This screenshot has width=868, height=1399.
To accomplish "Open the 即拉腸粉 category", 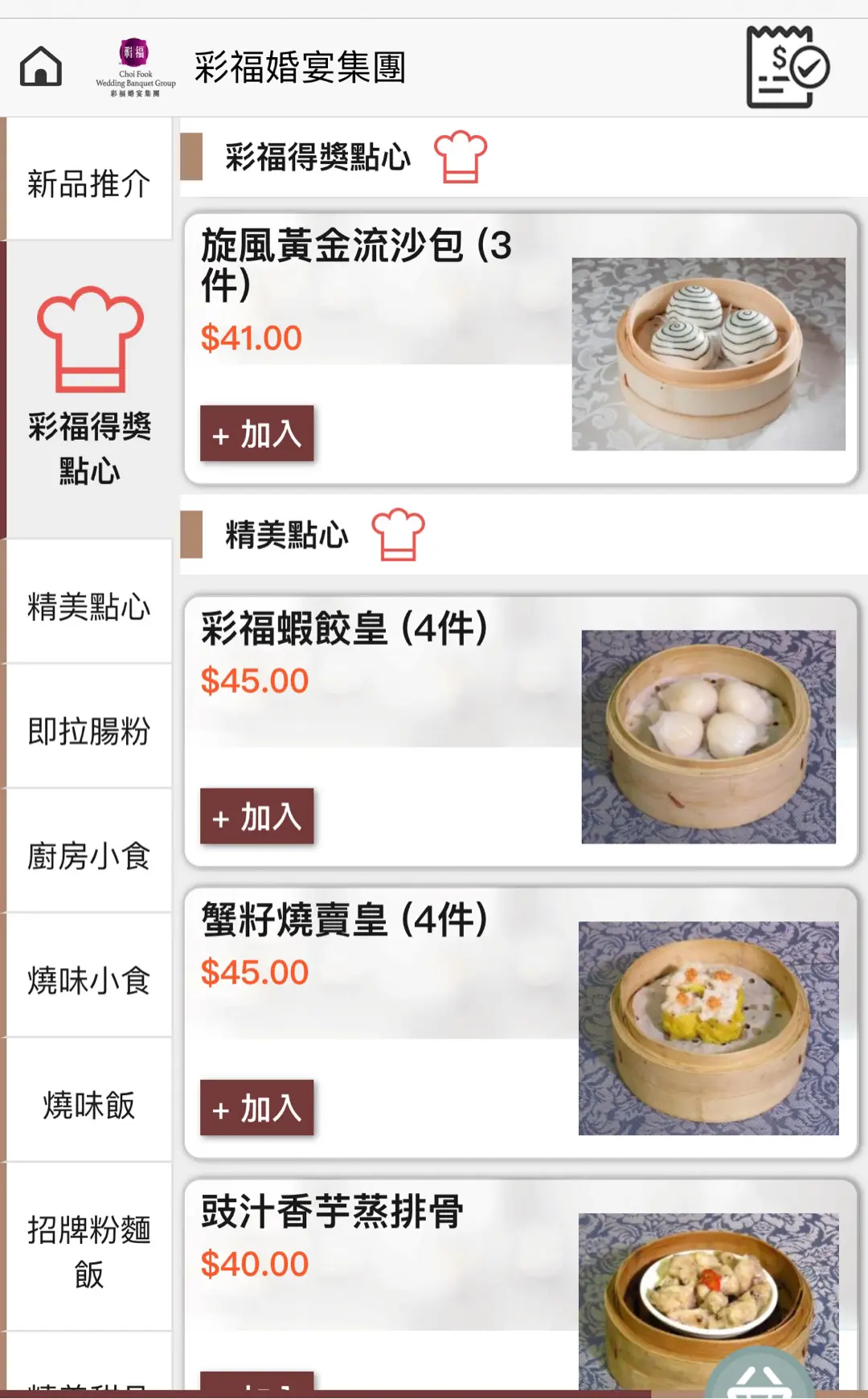I will (88, 731).
